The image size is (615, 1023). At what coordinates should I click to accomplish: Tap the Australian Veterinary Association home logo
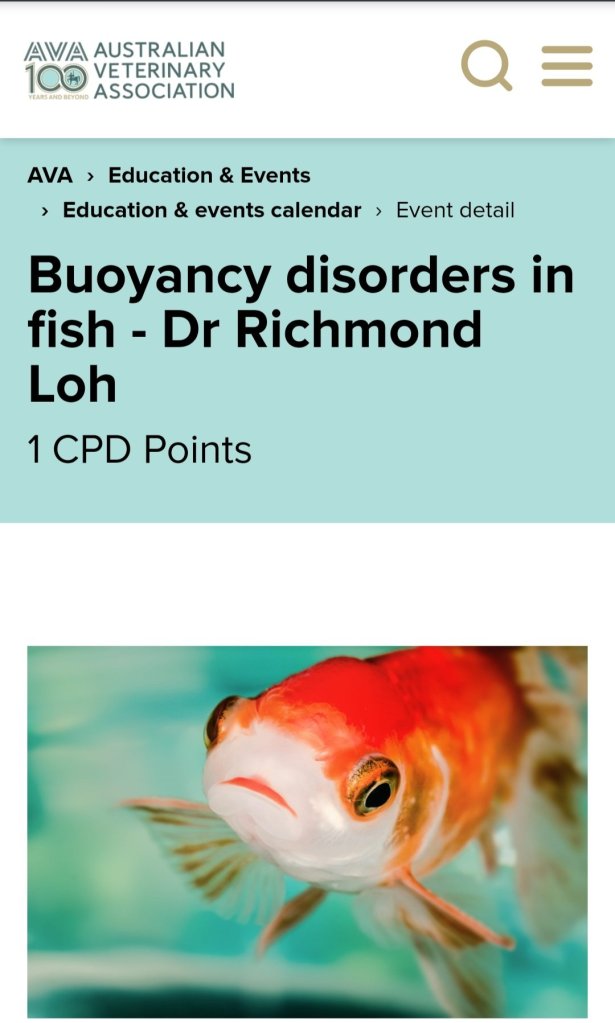click(x=129, y=70)
